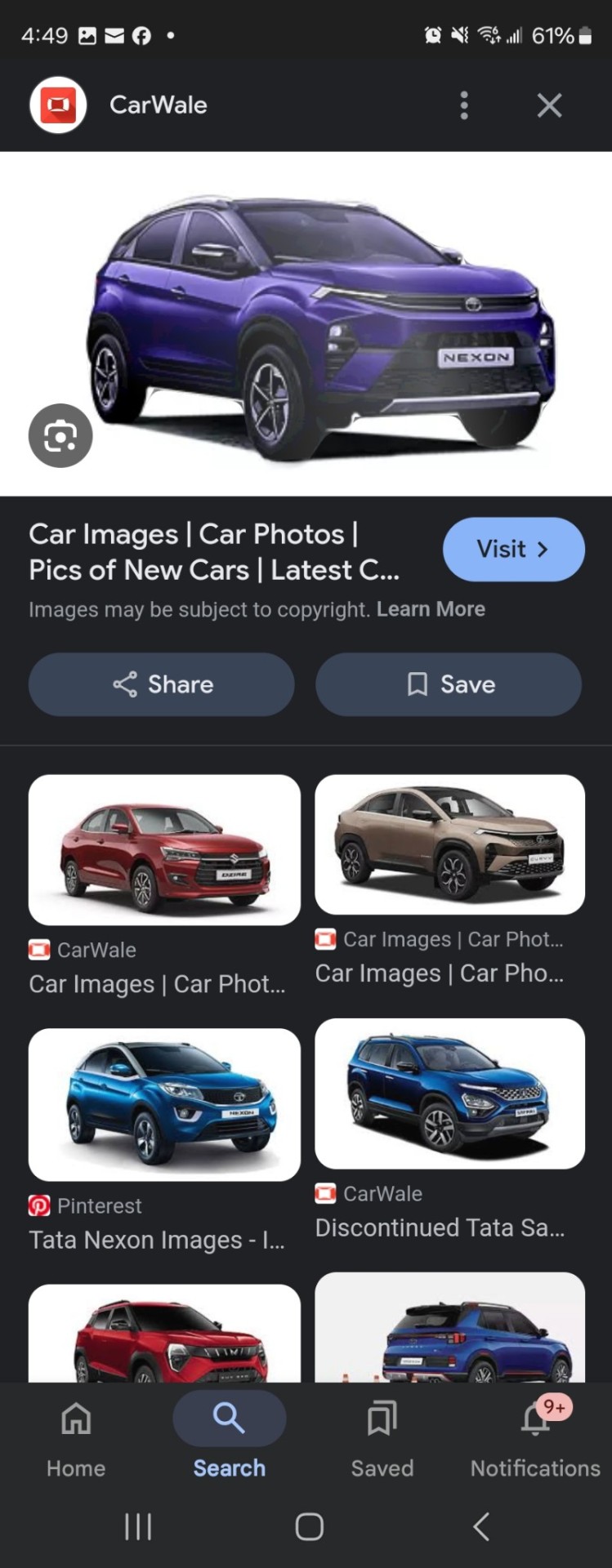The image size is (612, 1568).
Task: Close the CarWale image viewer
Action: point(549,105)
